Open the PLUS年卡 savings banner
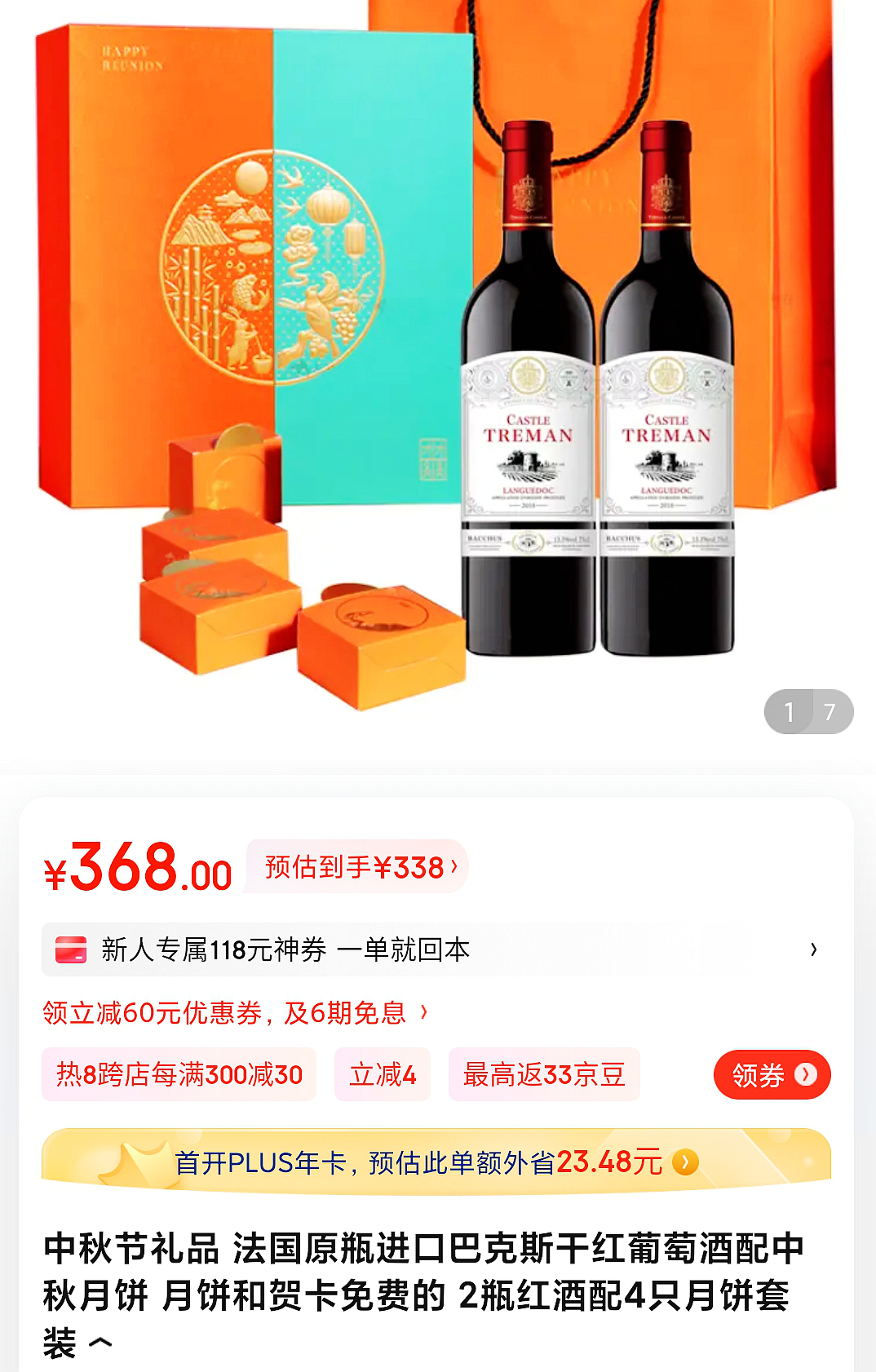 pyautogui.click(x=436, y=1162)
